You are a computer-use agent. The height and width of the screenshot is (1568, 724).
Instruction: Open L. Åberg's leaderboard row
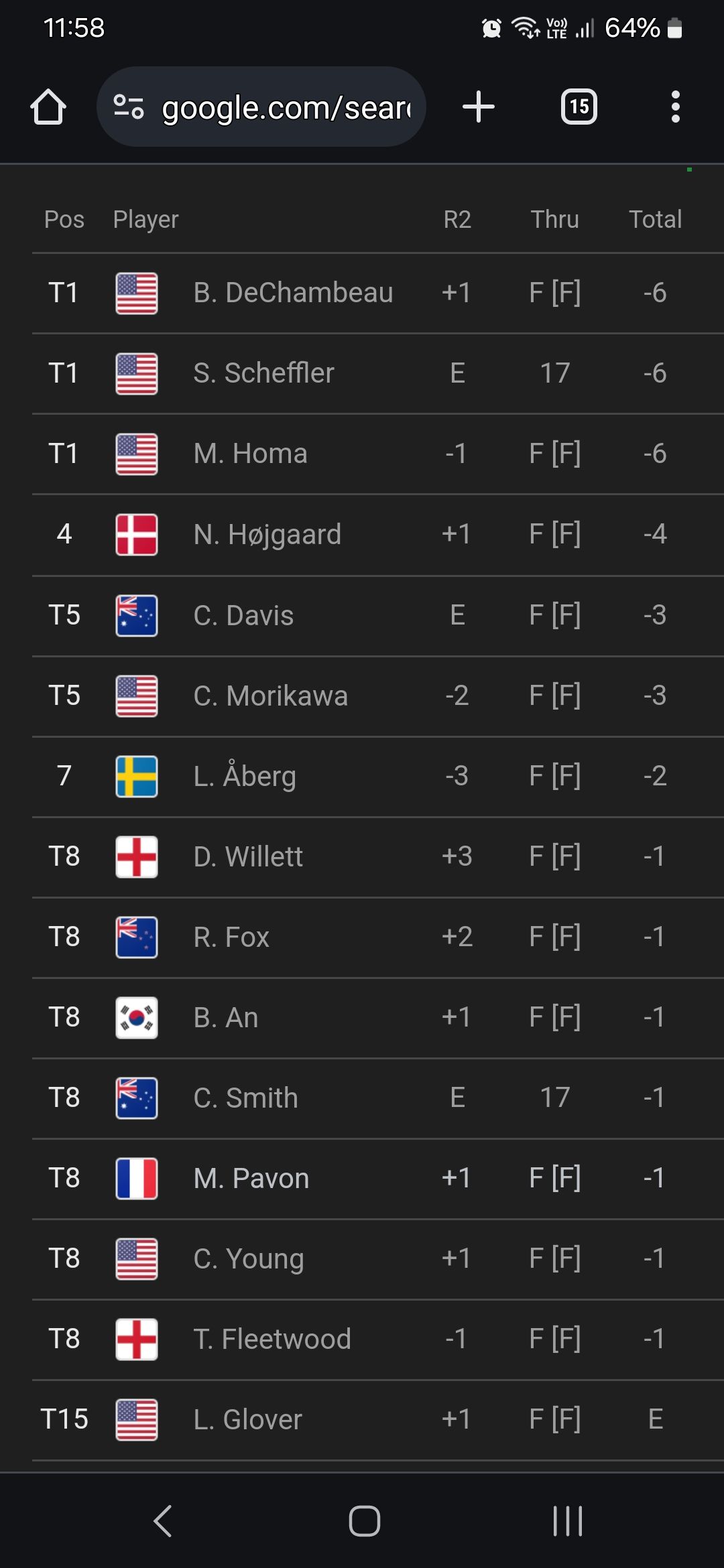click(245, 776)
